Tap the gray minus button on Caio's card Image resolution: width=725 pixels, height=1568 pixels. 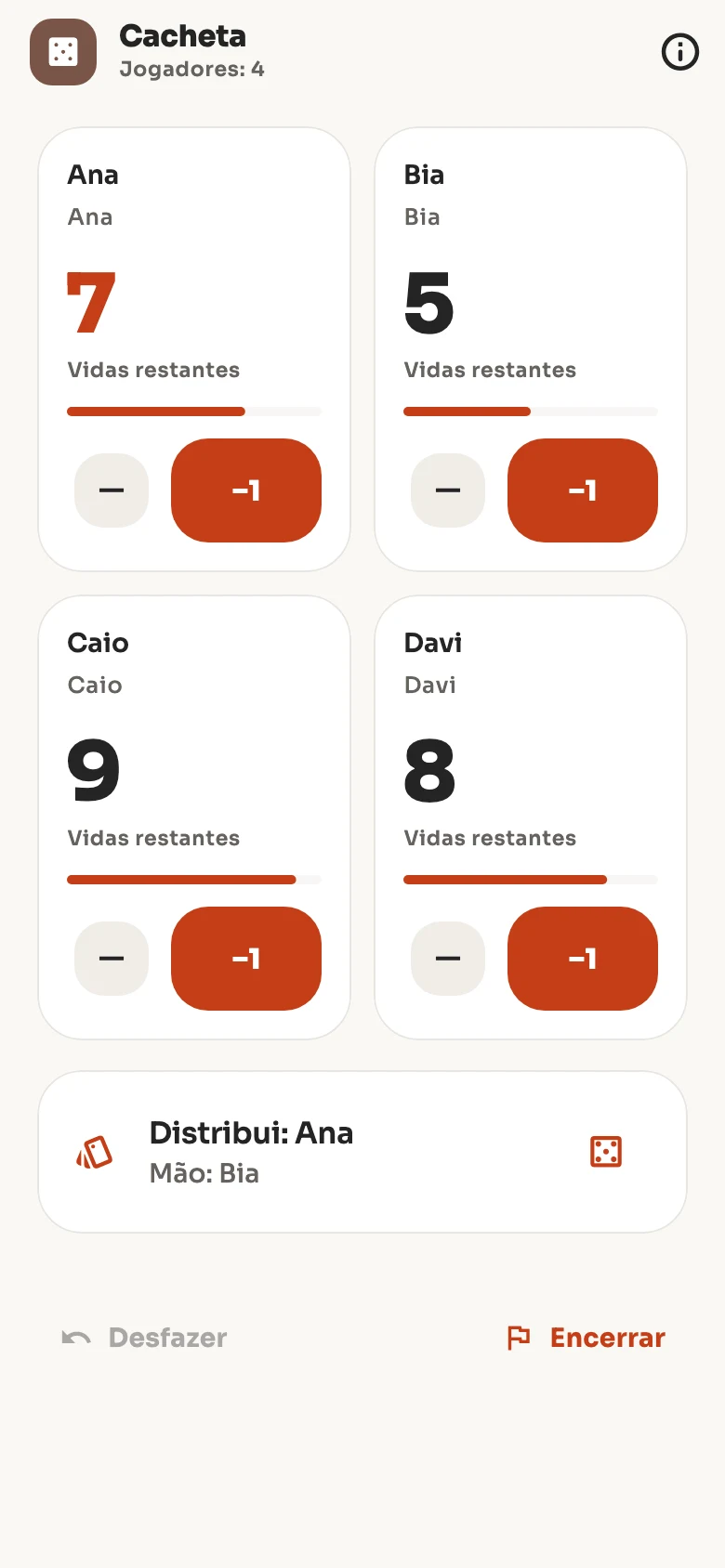[112, 959]
